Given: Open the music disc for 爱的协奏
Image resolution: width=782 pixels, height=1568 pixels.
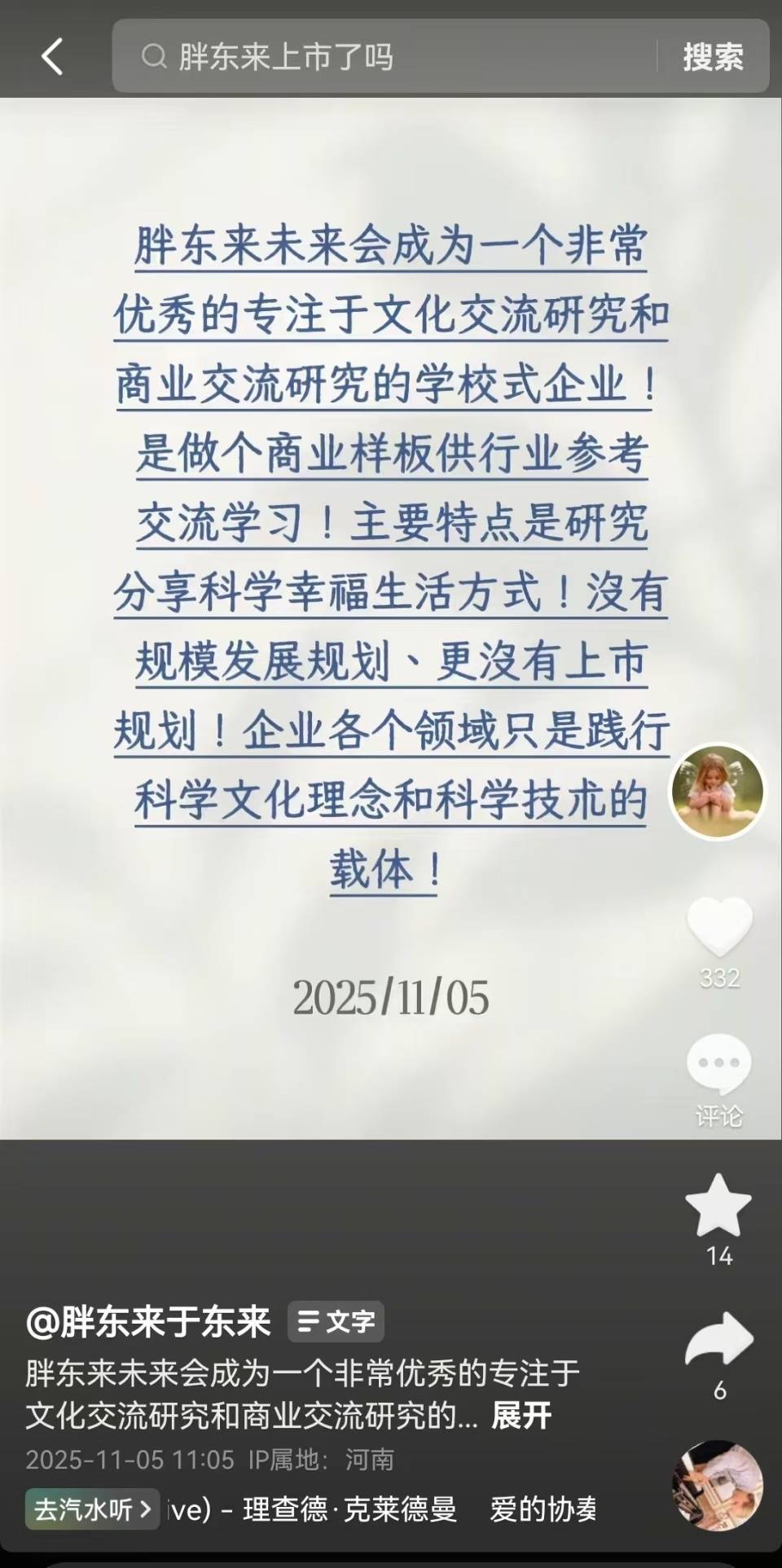Looking at the screenshot, I should 717,1485.
